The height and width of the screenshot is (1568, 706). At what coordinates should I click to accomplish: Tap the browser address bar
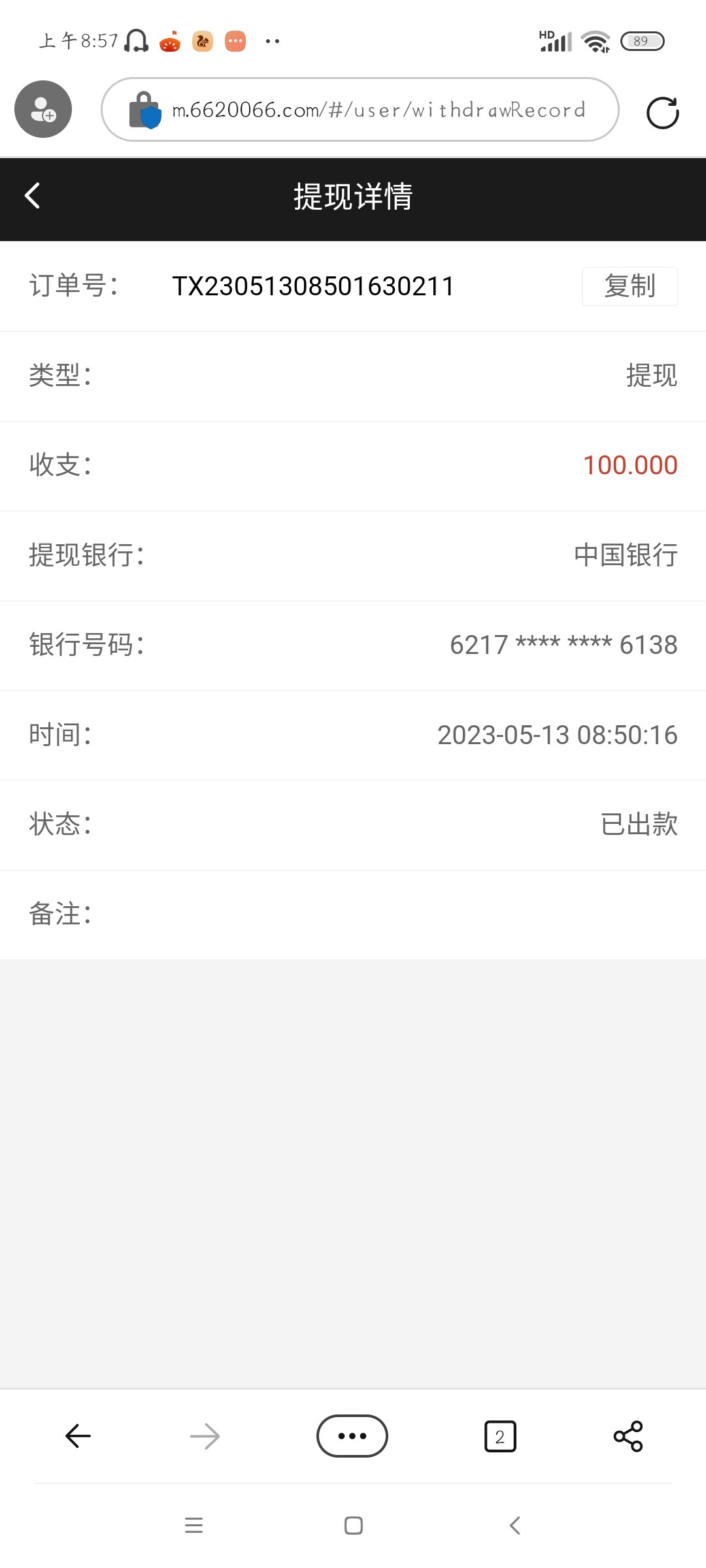[x=378, y=110]
